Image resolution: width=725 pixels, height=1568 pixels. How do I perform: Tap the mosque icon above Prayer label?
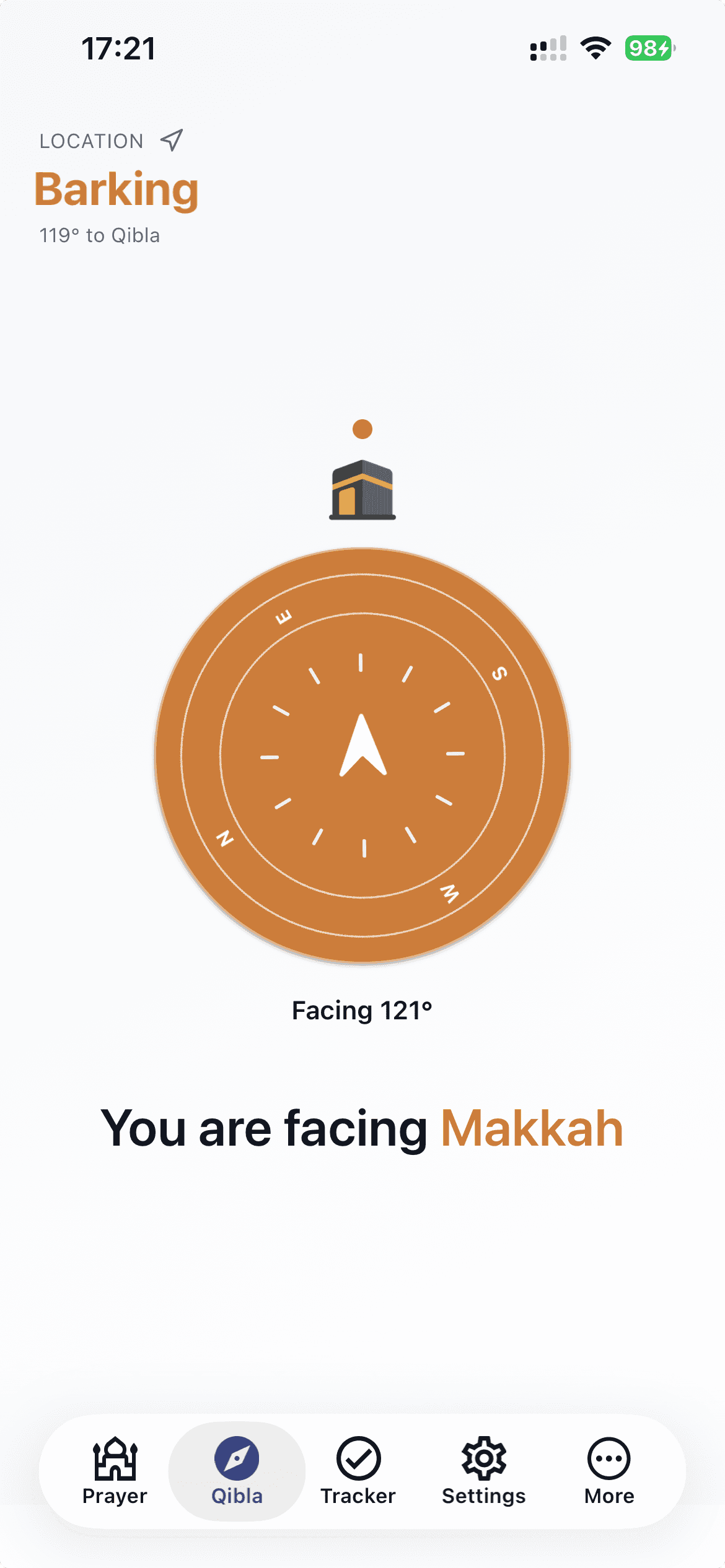click(x=114, y=1458)
